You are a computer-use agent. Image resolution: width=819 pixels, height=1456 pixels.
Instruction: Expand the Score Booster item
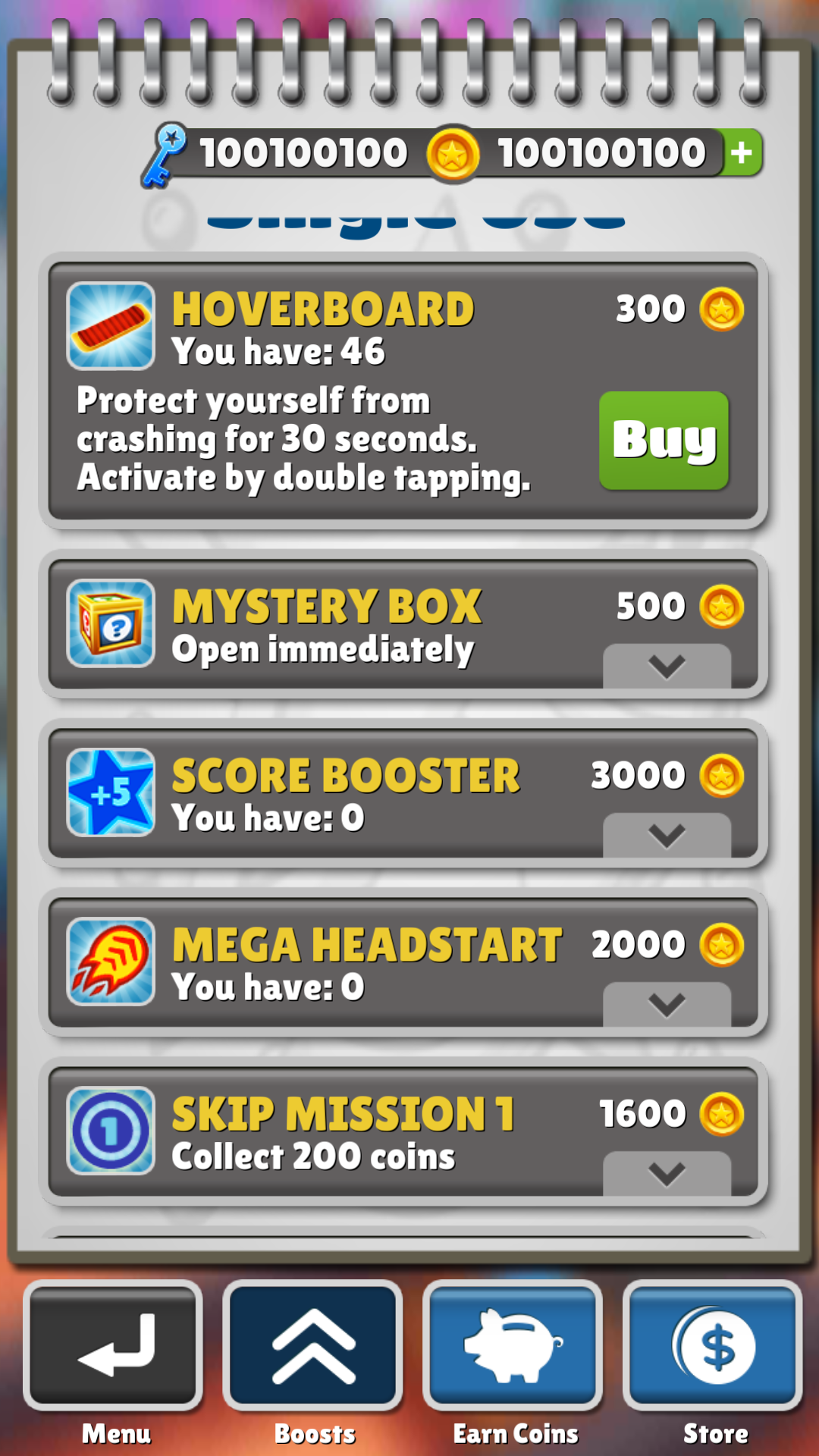coord(667,836)
